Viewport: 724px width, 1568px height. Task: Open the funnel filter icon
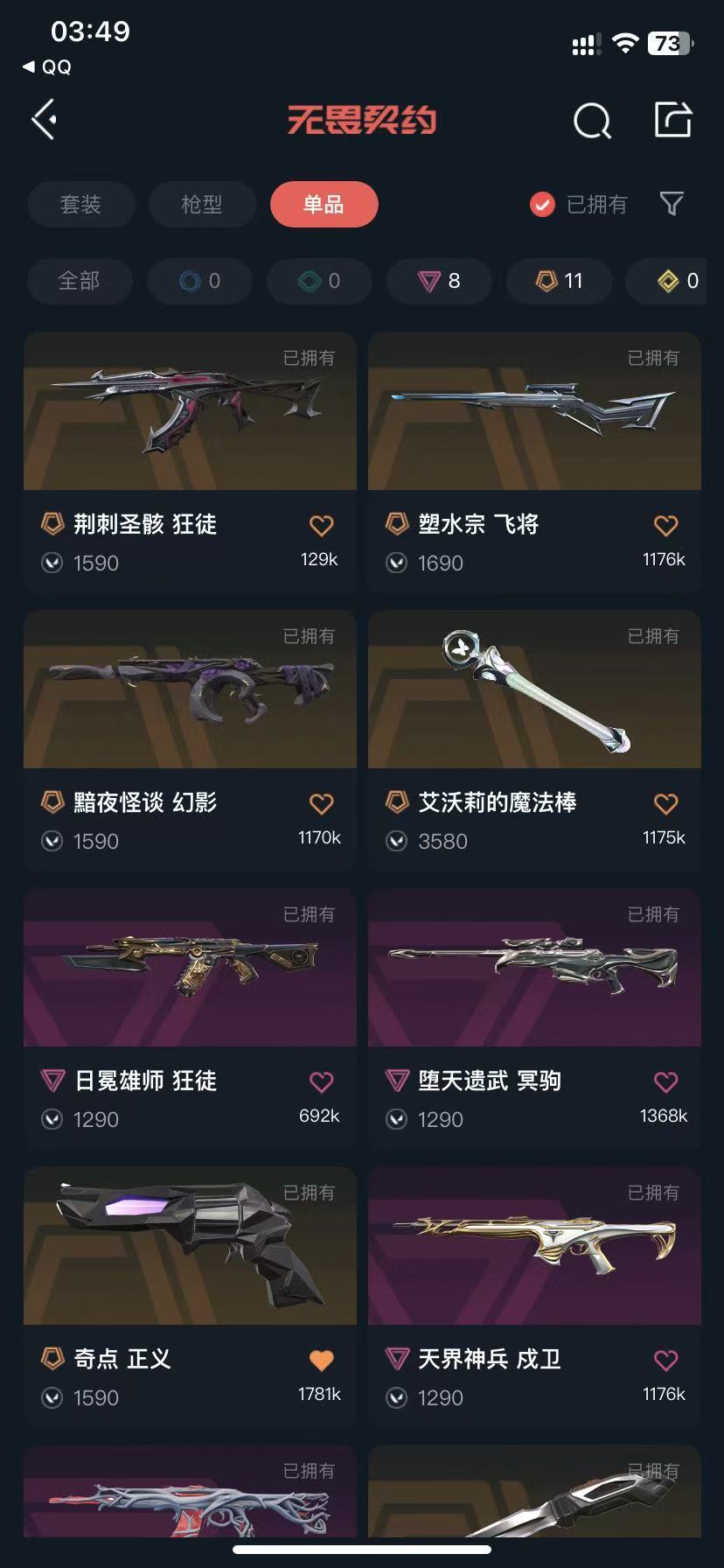pyautogui.click(x=671, y=204)
